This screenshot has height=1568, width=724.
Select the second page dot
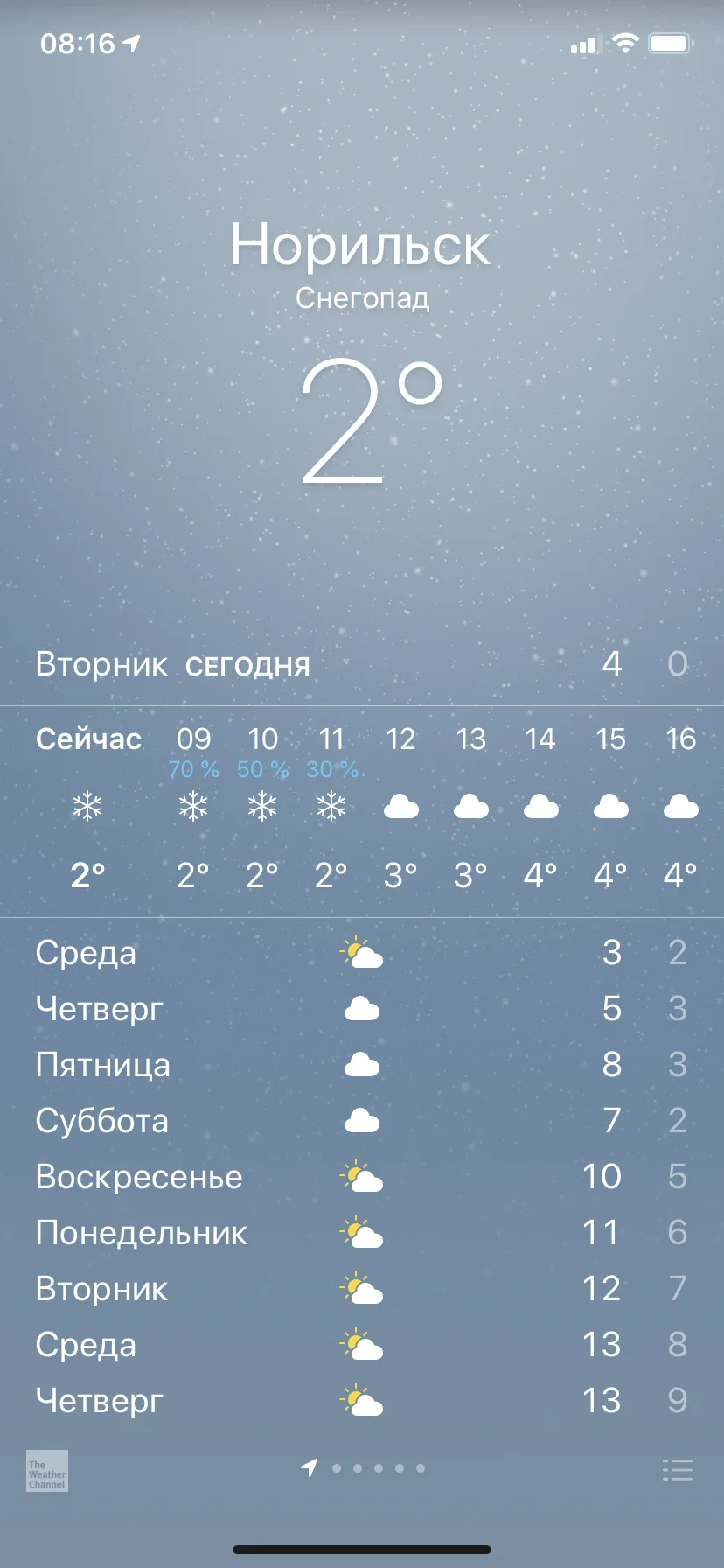tap(358, 1469)
